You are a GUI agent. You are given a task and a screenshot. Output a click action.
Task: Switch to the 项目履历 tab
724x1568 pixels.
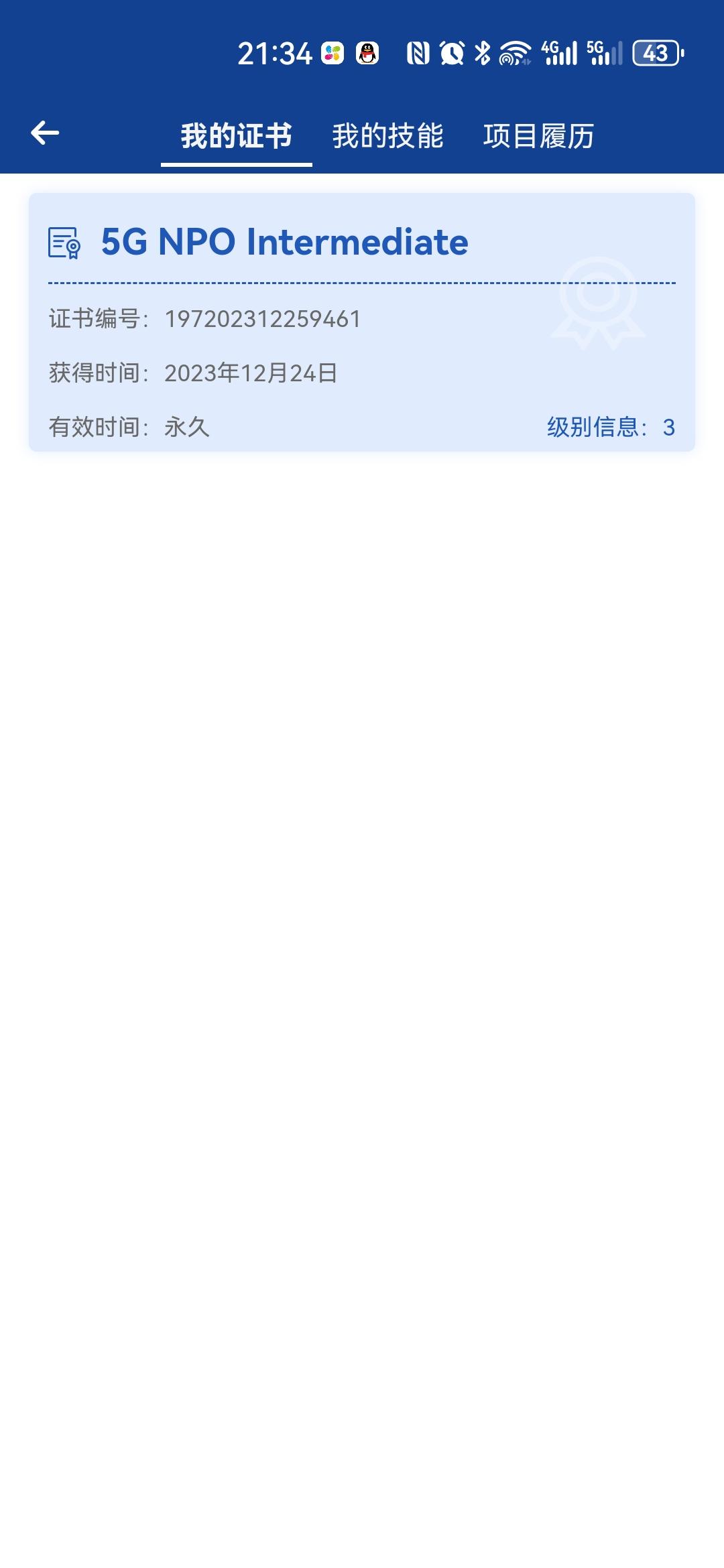click(x=539, y=136)
